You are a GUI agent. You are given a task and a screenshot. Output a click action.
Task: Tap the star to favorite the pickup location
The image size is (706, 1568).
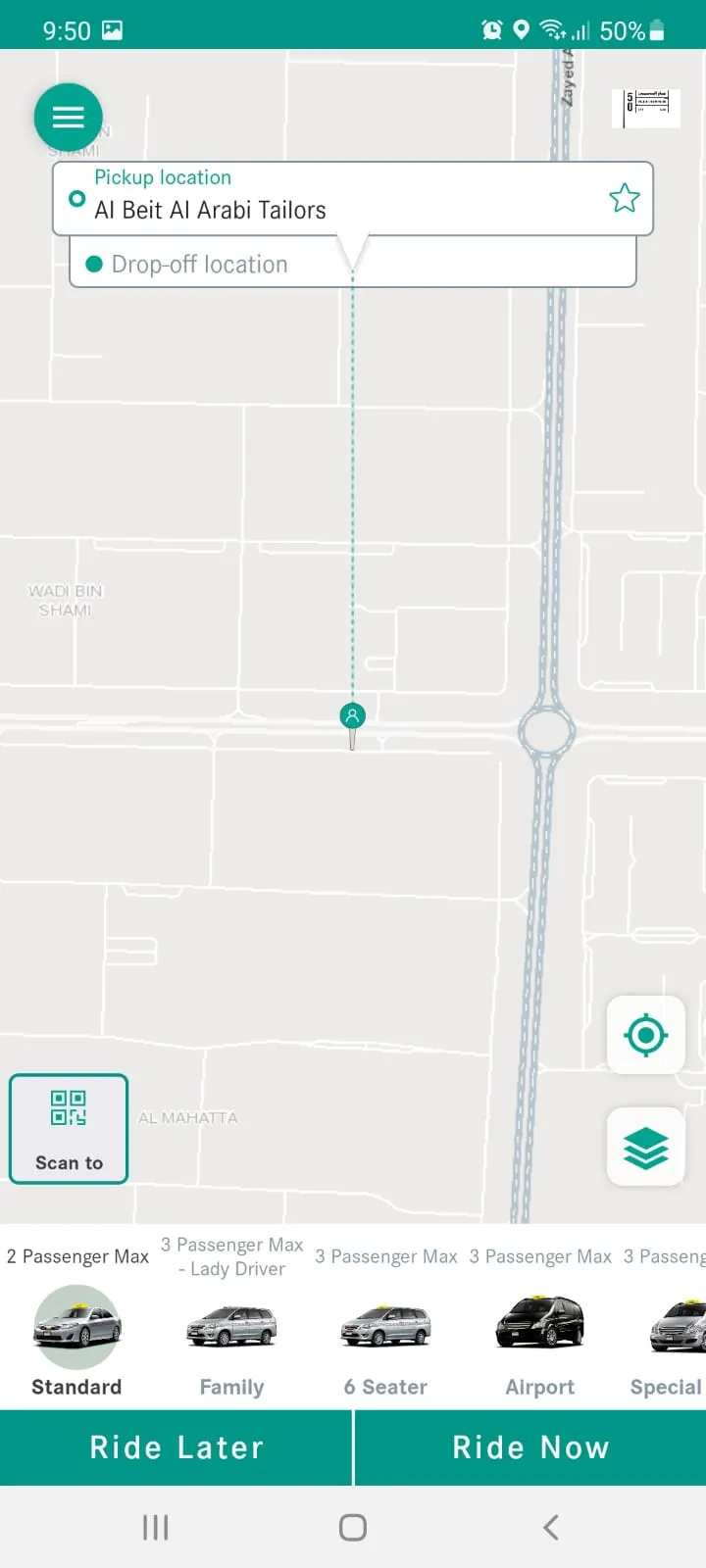click(625, 197)
